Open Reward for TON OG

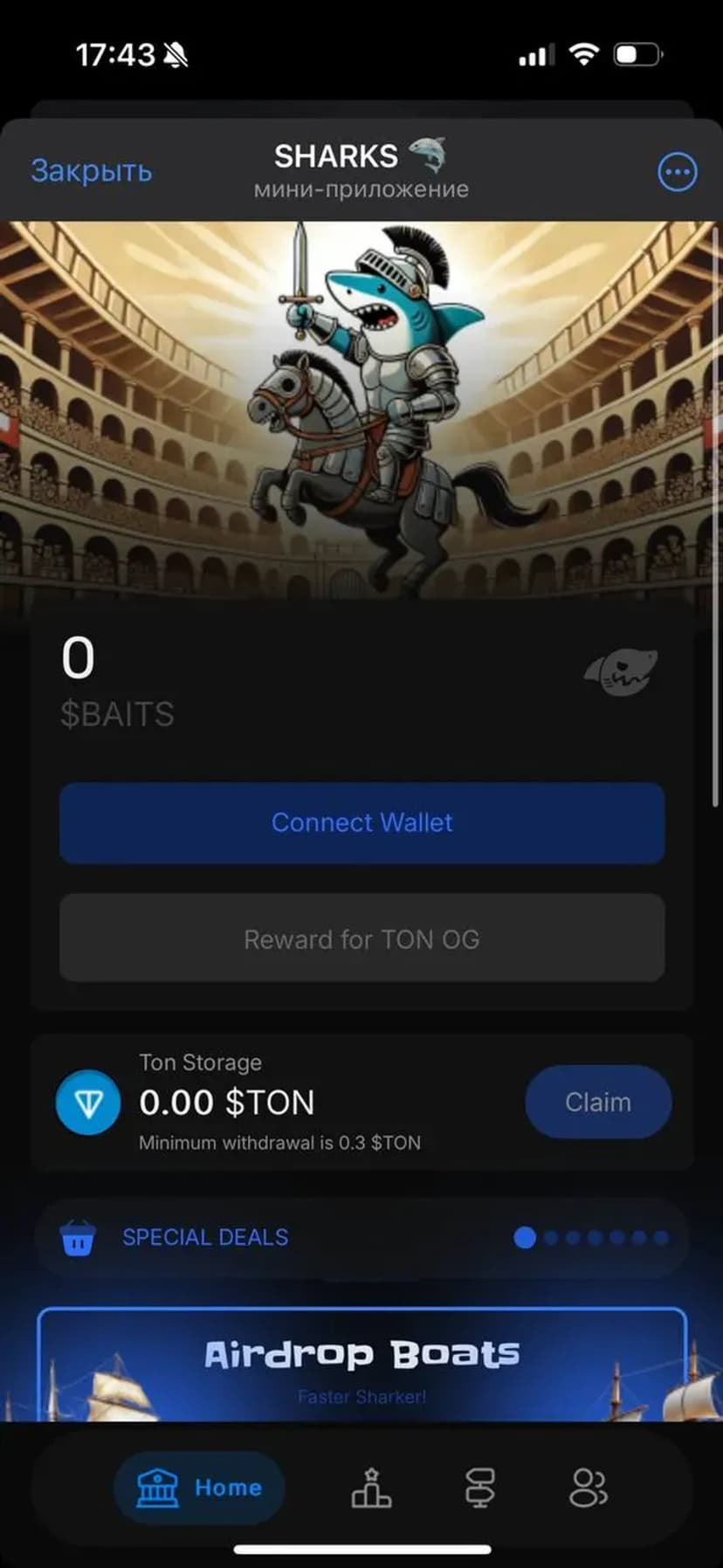tap(361, 939)
